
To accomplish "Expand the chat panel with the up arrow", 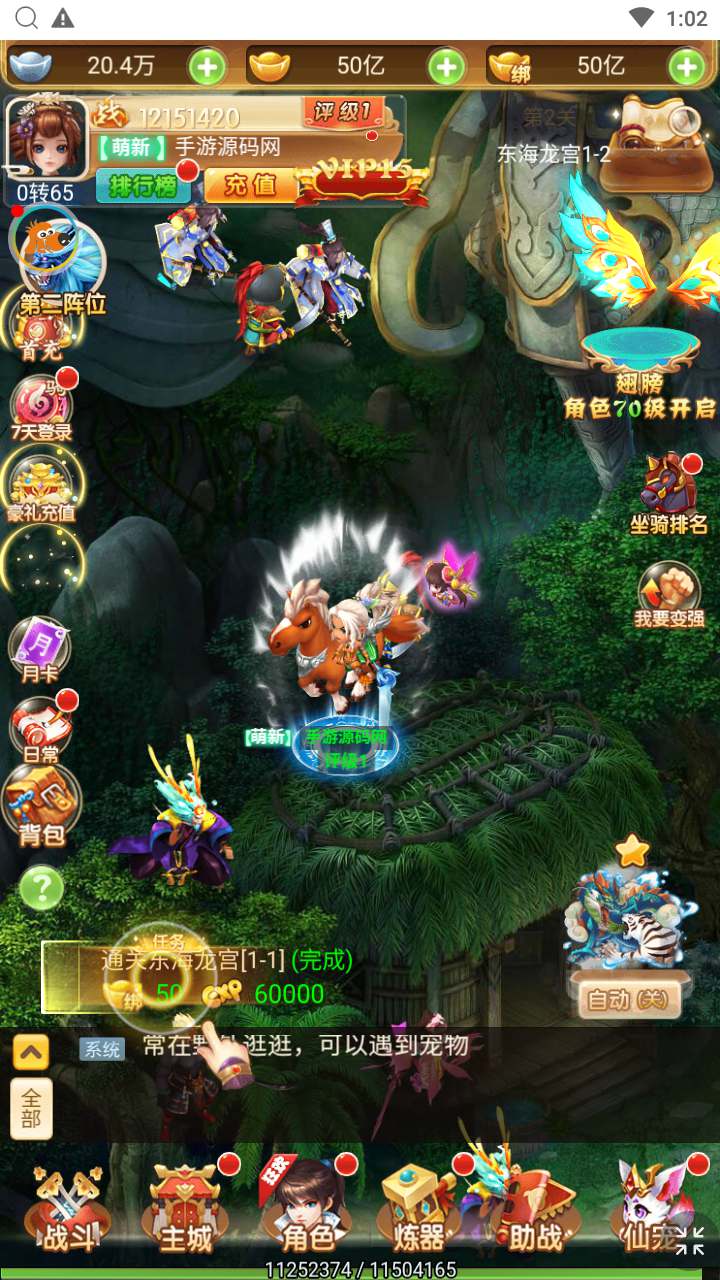I will point(31,1052).
